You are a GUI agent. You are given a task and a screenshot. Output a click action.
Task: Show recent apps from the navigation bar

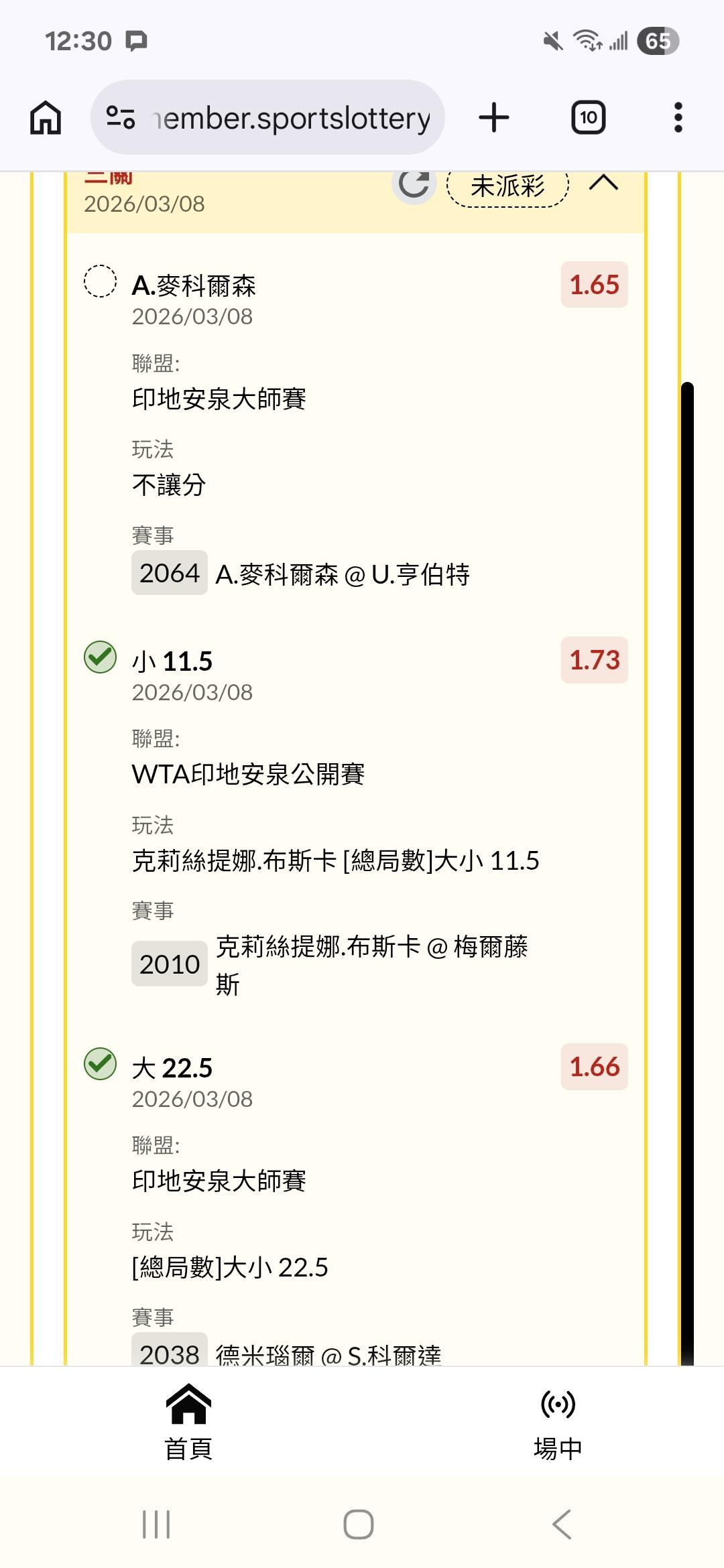coord(156,1524)
